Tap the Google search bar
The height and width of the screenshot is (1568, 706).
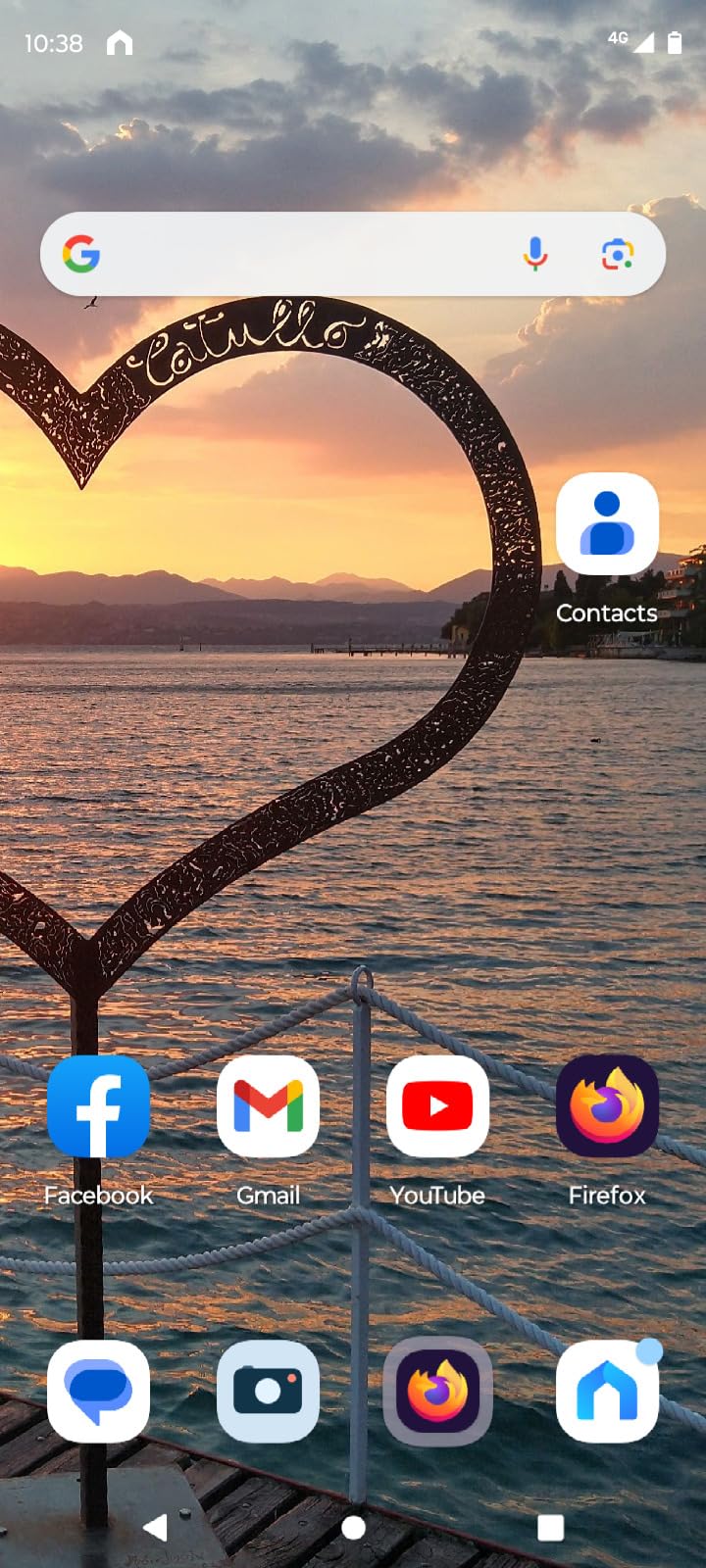294,255
